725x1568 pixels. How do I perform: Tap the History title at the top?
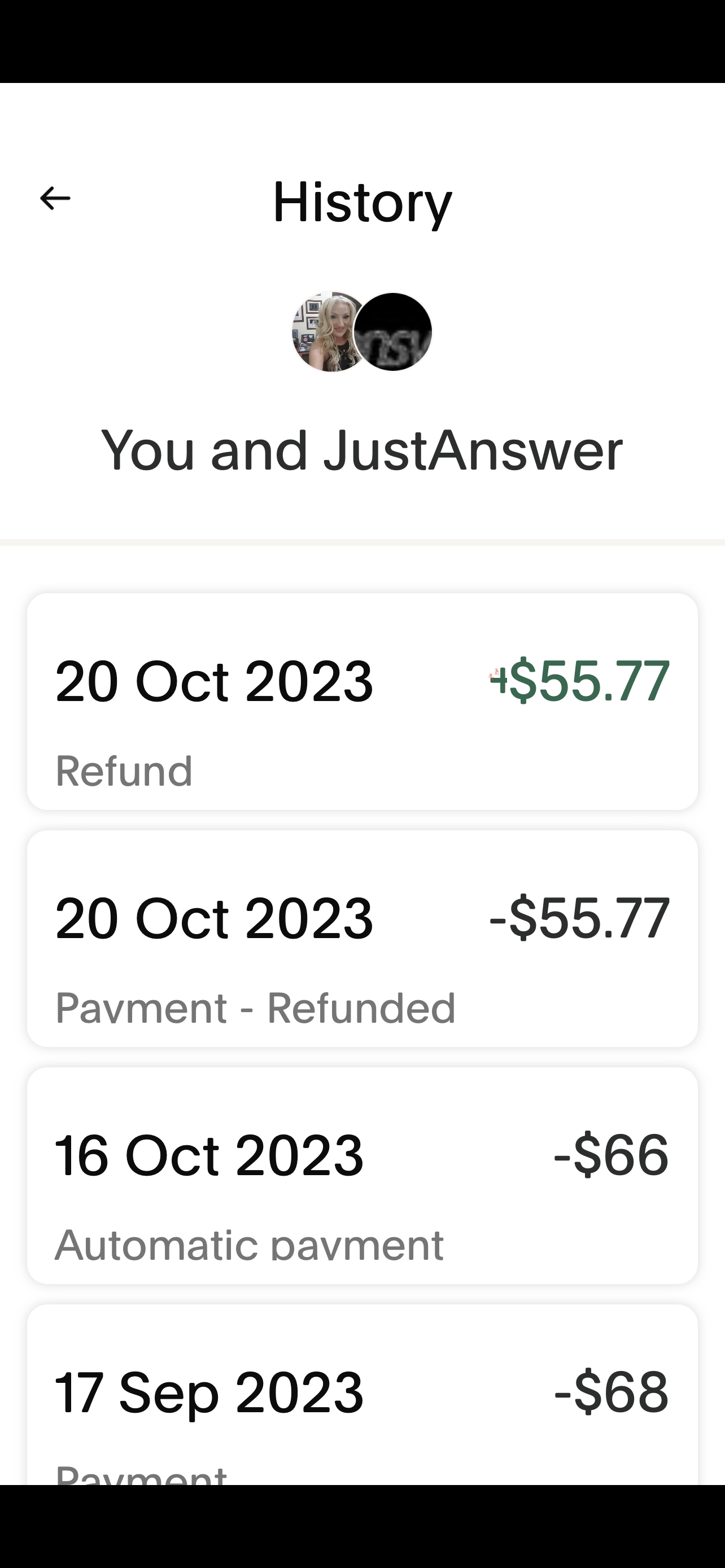click(361, 202)
